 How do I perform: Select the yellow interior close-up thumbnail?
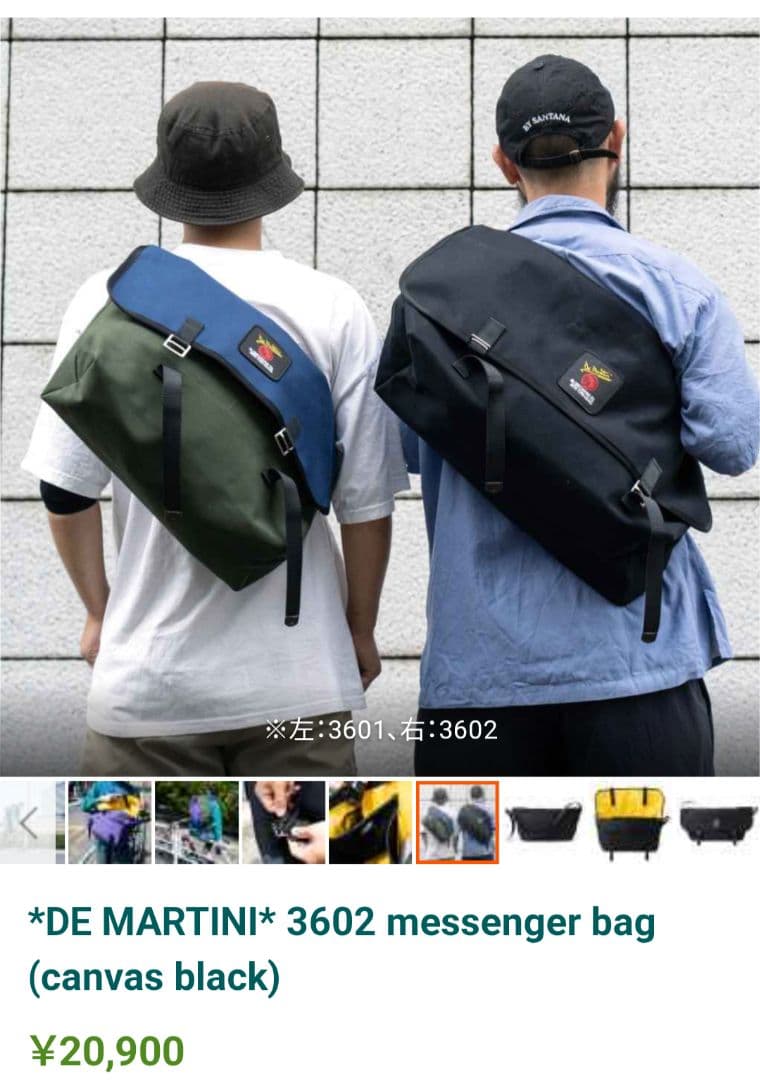[371, 822]
